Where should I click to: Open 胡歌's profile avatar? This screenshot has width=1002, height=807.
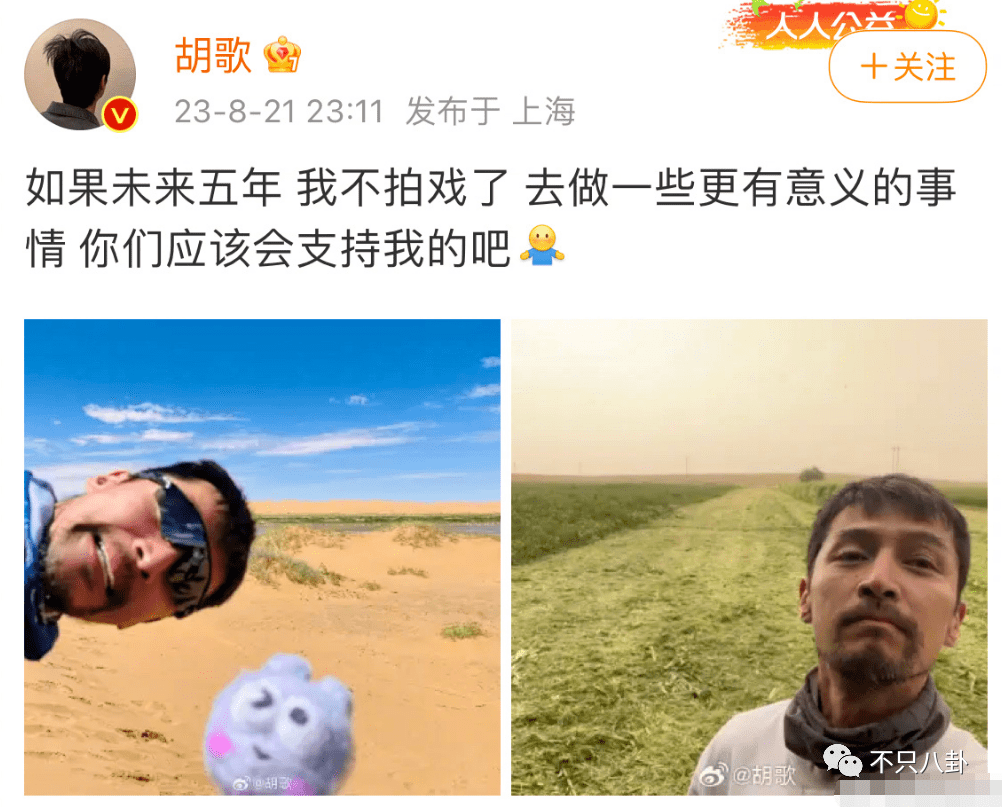[x=79, y=75]
